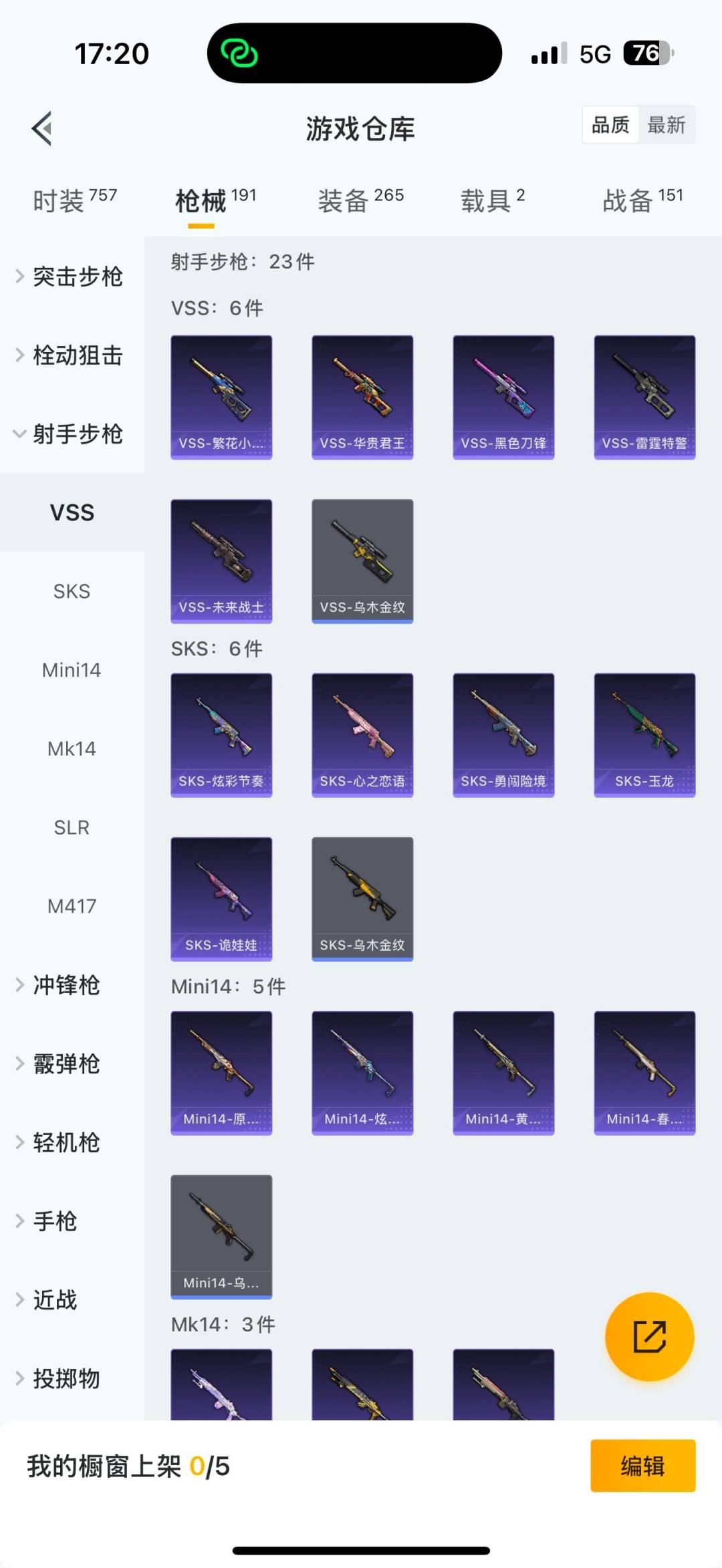Expand the 冲锋枪 SMG category

tap(65, 985)
